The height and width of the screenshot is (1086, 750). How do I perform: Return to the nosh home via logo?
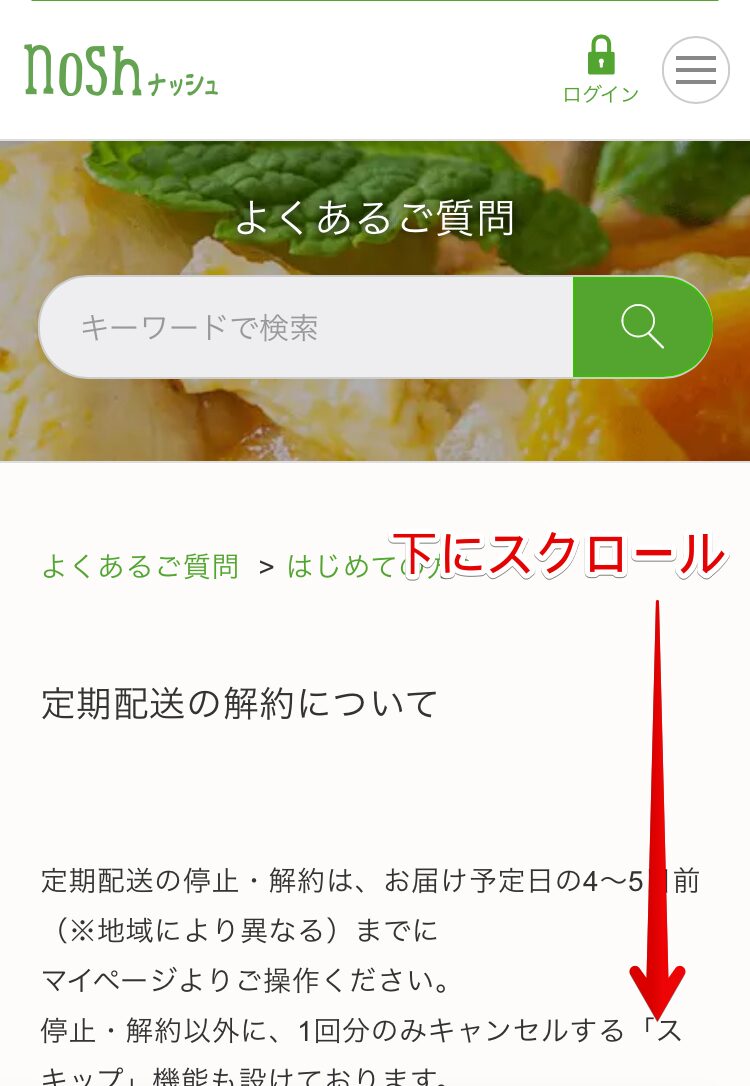click(120, 70)
